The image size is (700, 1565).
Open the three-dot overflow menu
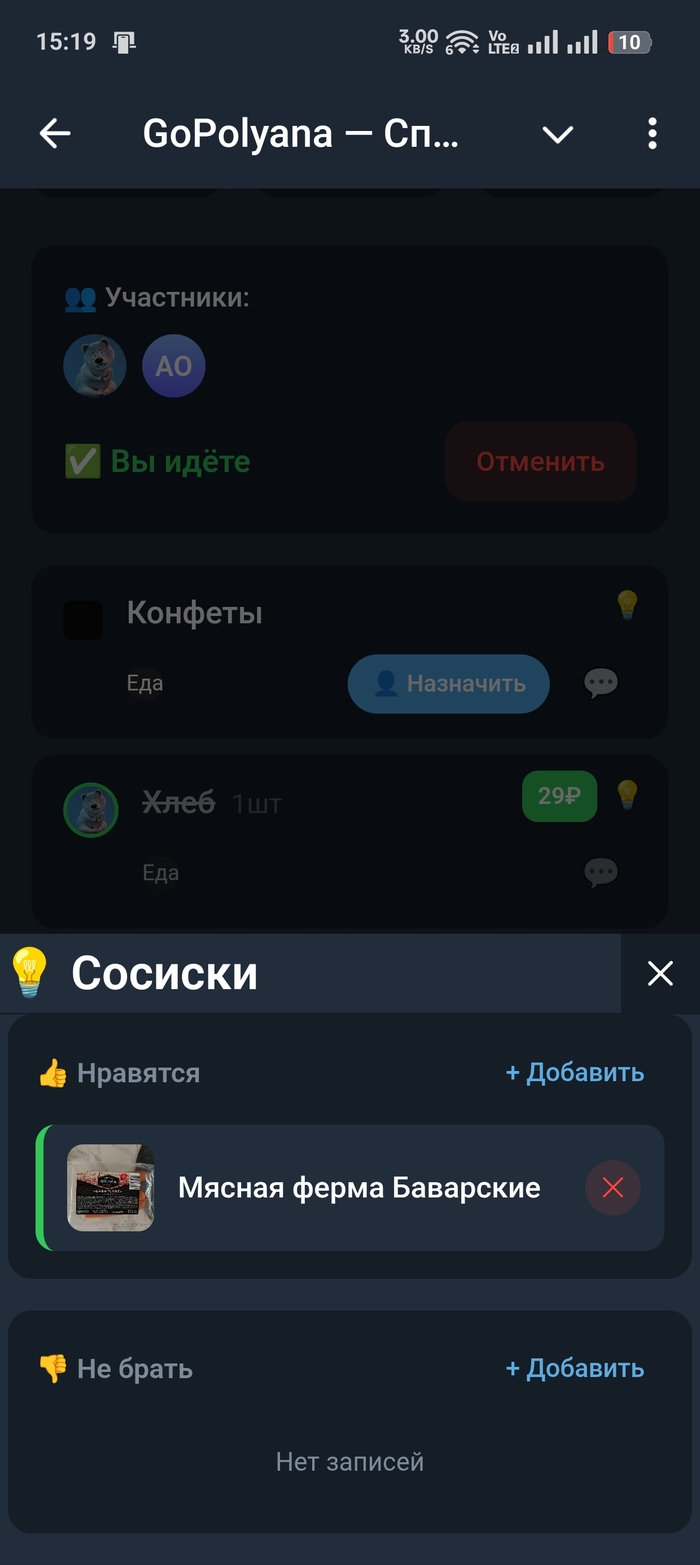(x=652, y=133)
